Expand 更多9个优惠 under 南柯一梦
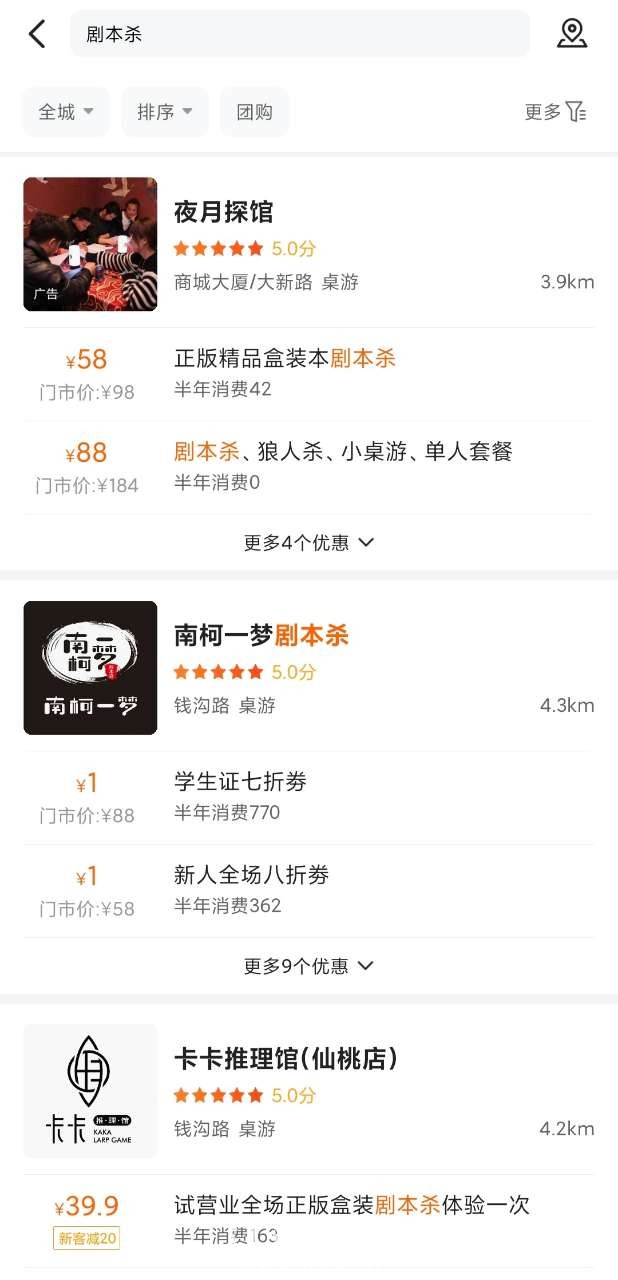Screen dimensions: 618x1280 click(309, 966)
